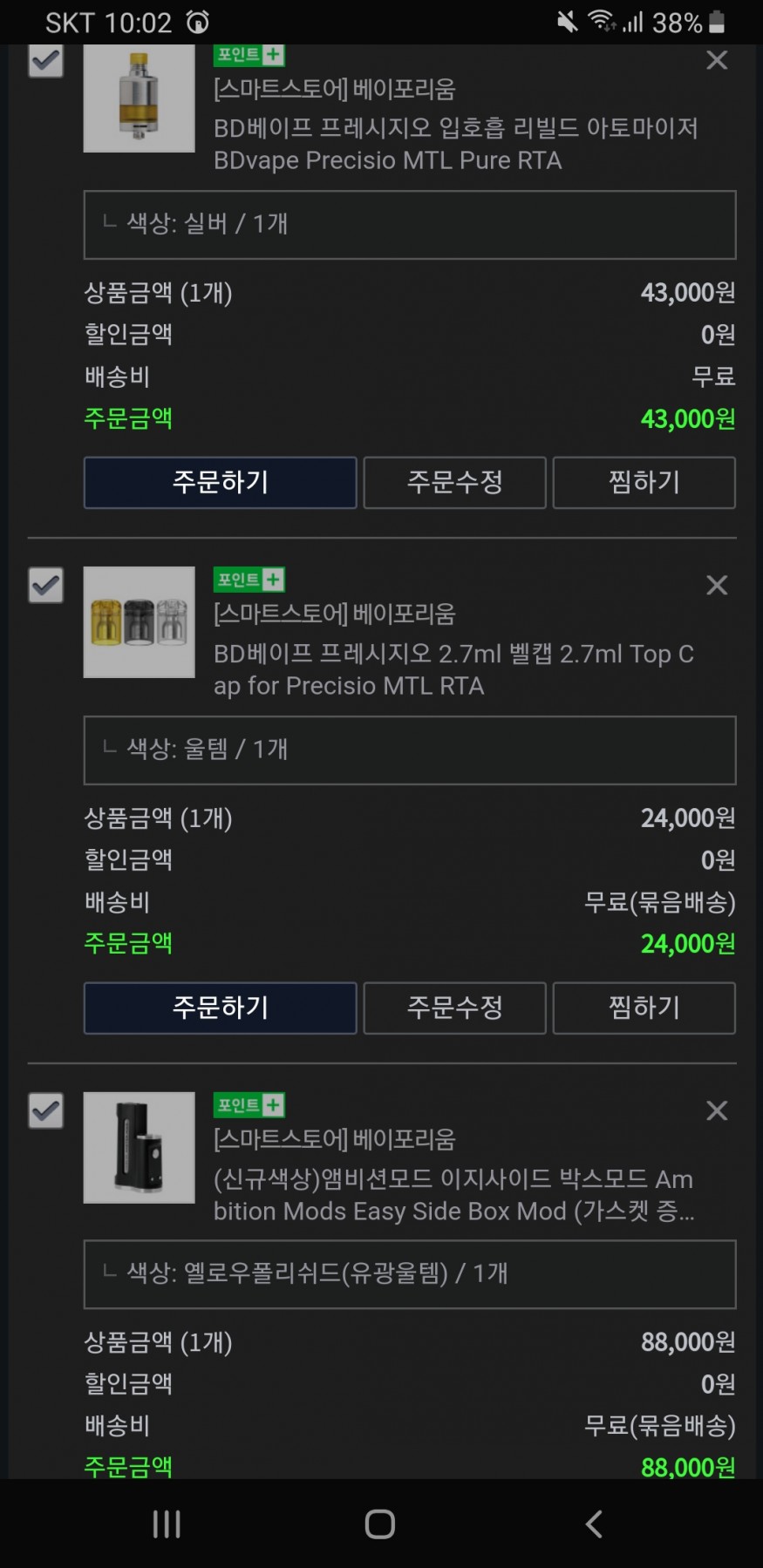Go to the home screen
Viewport: 763px width, 1568px height.
coord(380,1524)
